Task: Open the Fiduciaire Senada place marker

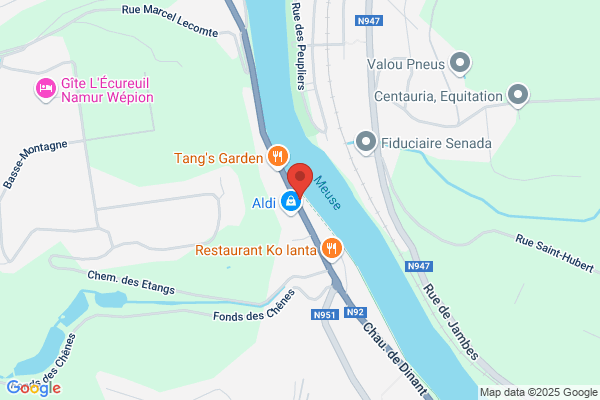Action: [x=366, y=142]
